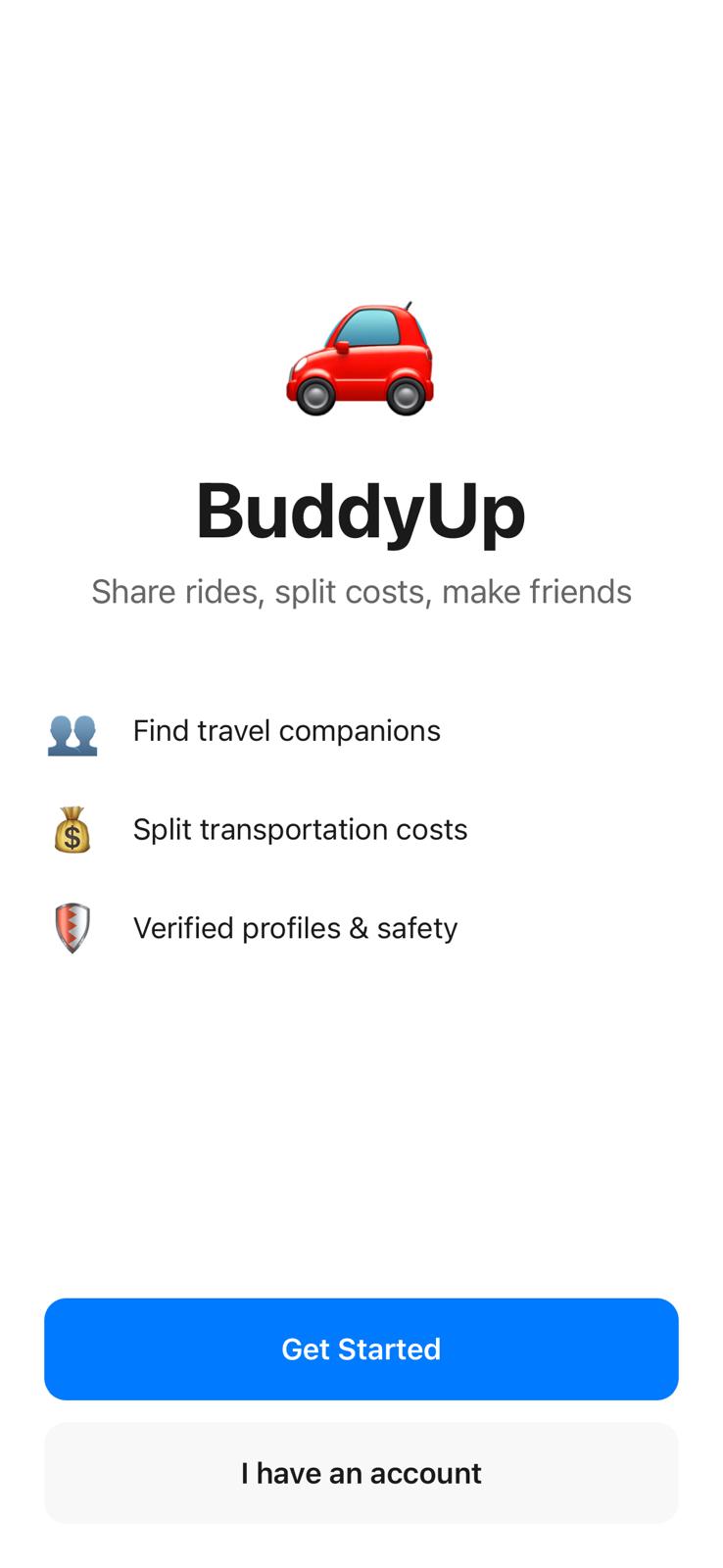Click the blue primary action button
Screen dimensions: 723x1568
(x=361, y=1348)
